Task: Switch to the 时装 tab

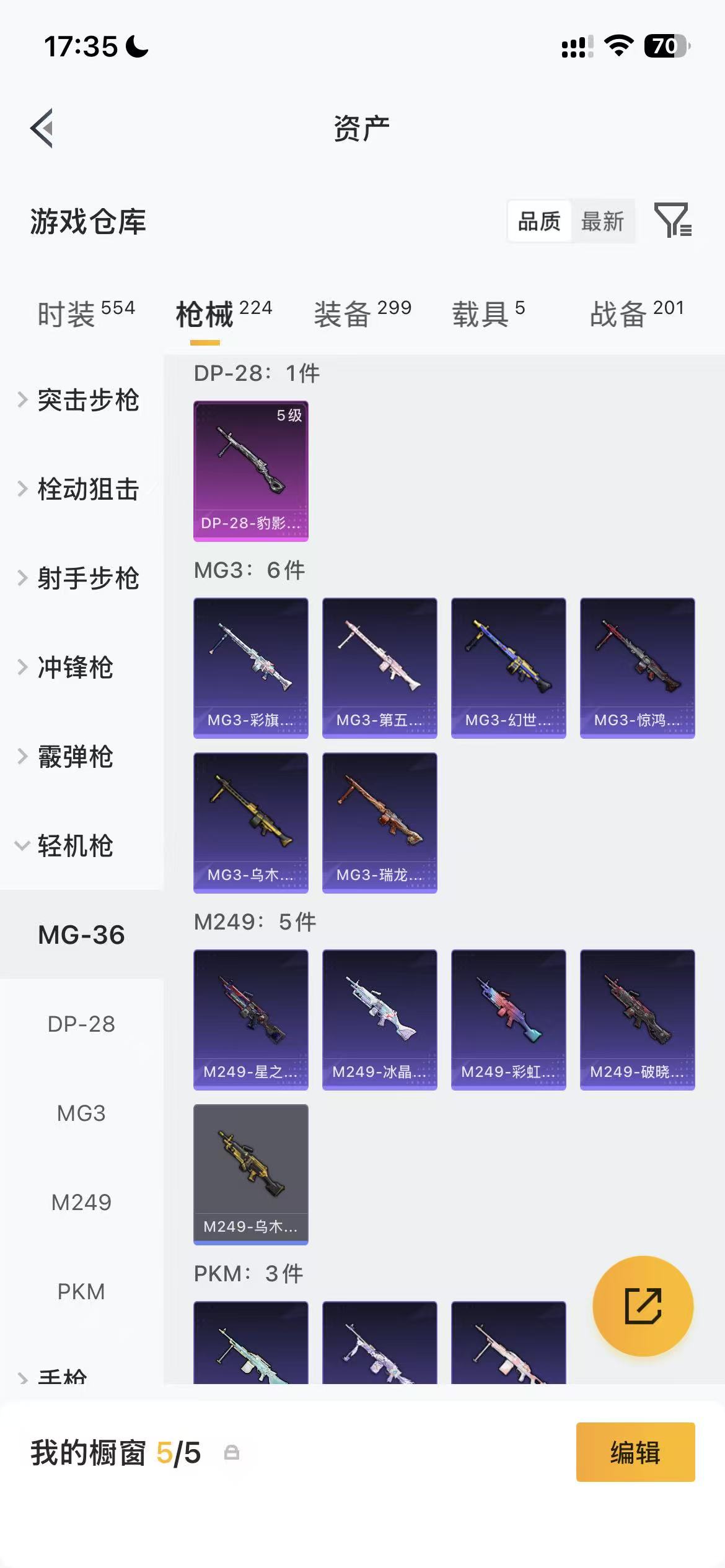Action: [86, 313]
